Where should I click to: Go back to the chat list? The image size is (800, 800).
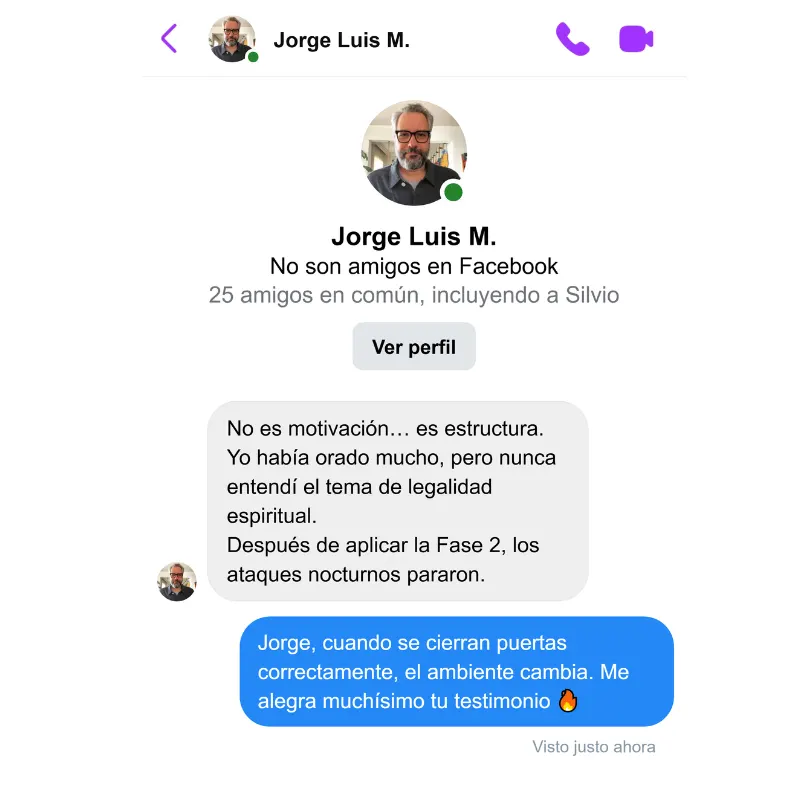pos(169,39)
